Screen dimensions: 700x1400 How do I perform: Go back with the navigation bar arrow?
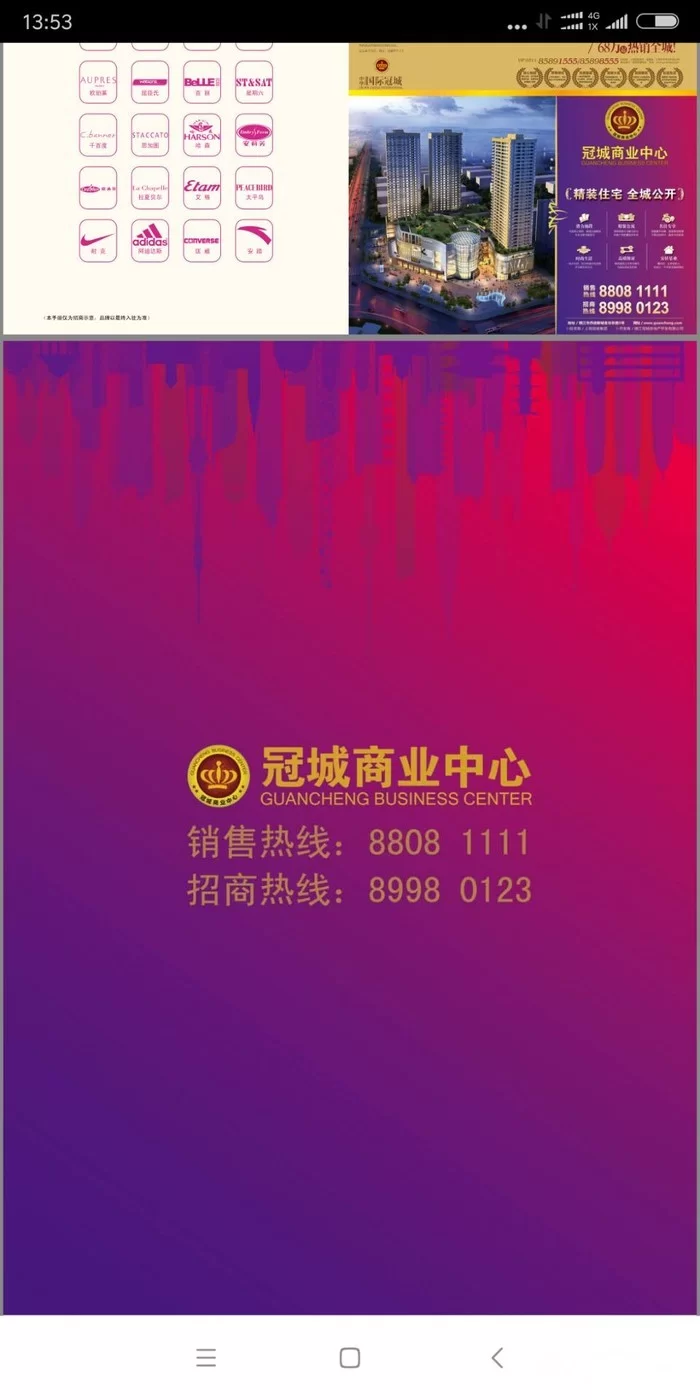(x=497, y=1357)
